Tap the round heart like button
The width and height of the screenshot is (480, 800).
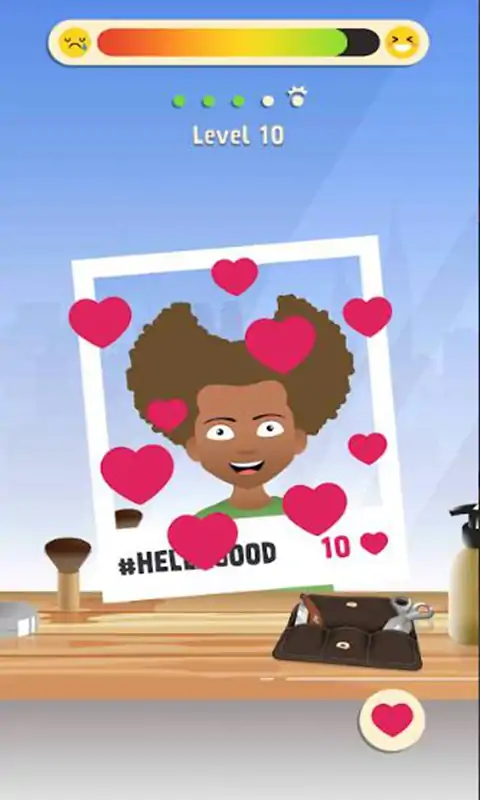tap(392, 720)
